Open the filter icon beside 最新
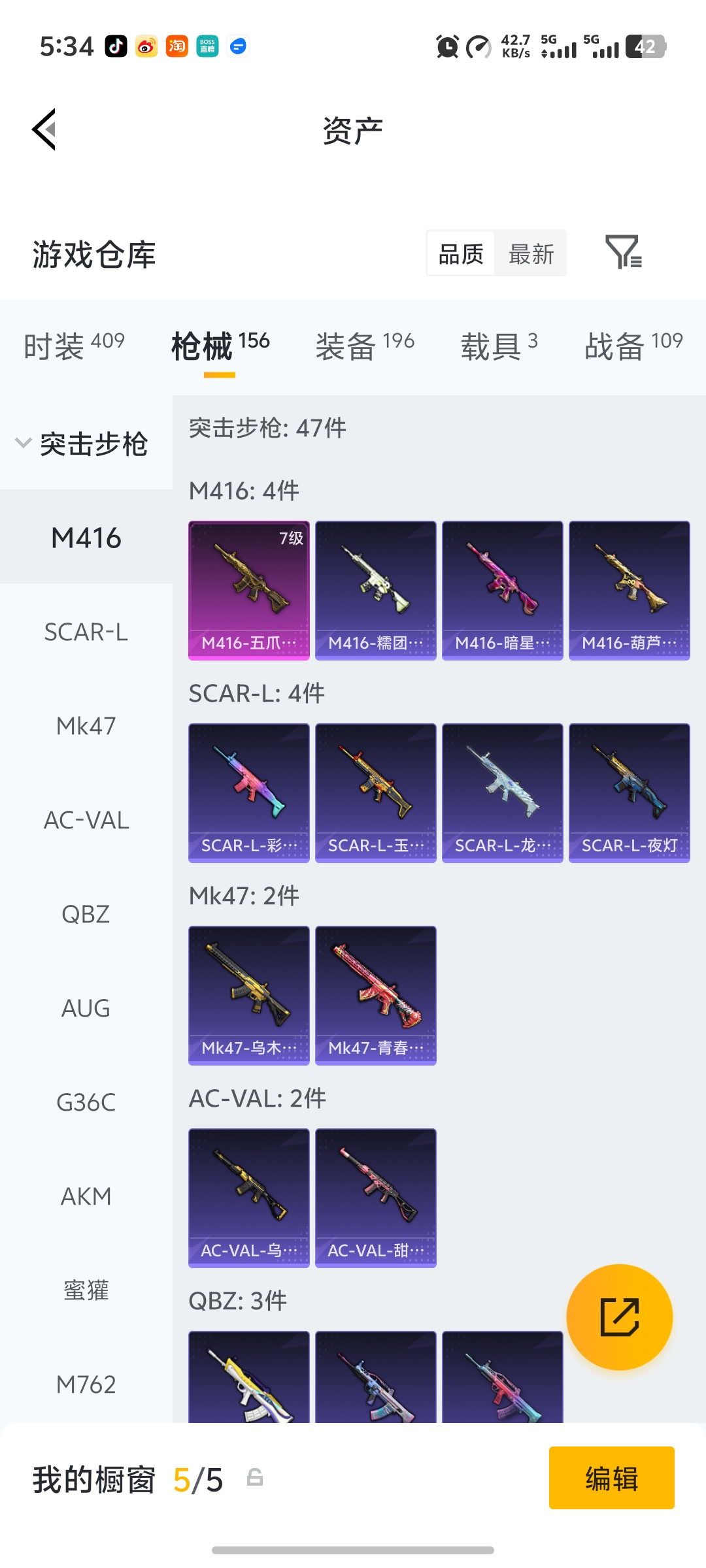The image size is (706, 1568). coord(623,252)
